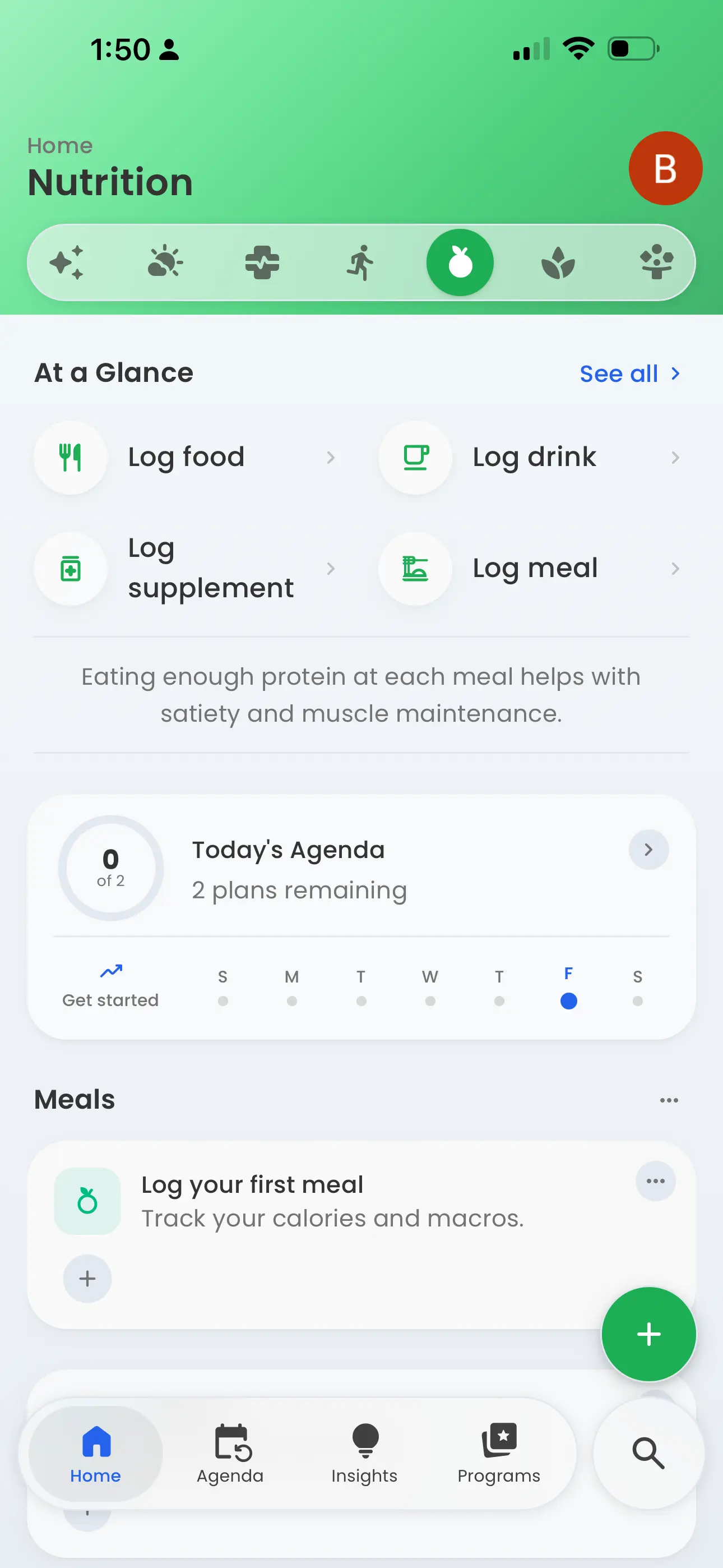Open the Meals section overflow menu
Image resolution: width=723 pixels, height=1568 pixels.
(669, 1100)
